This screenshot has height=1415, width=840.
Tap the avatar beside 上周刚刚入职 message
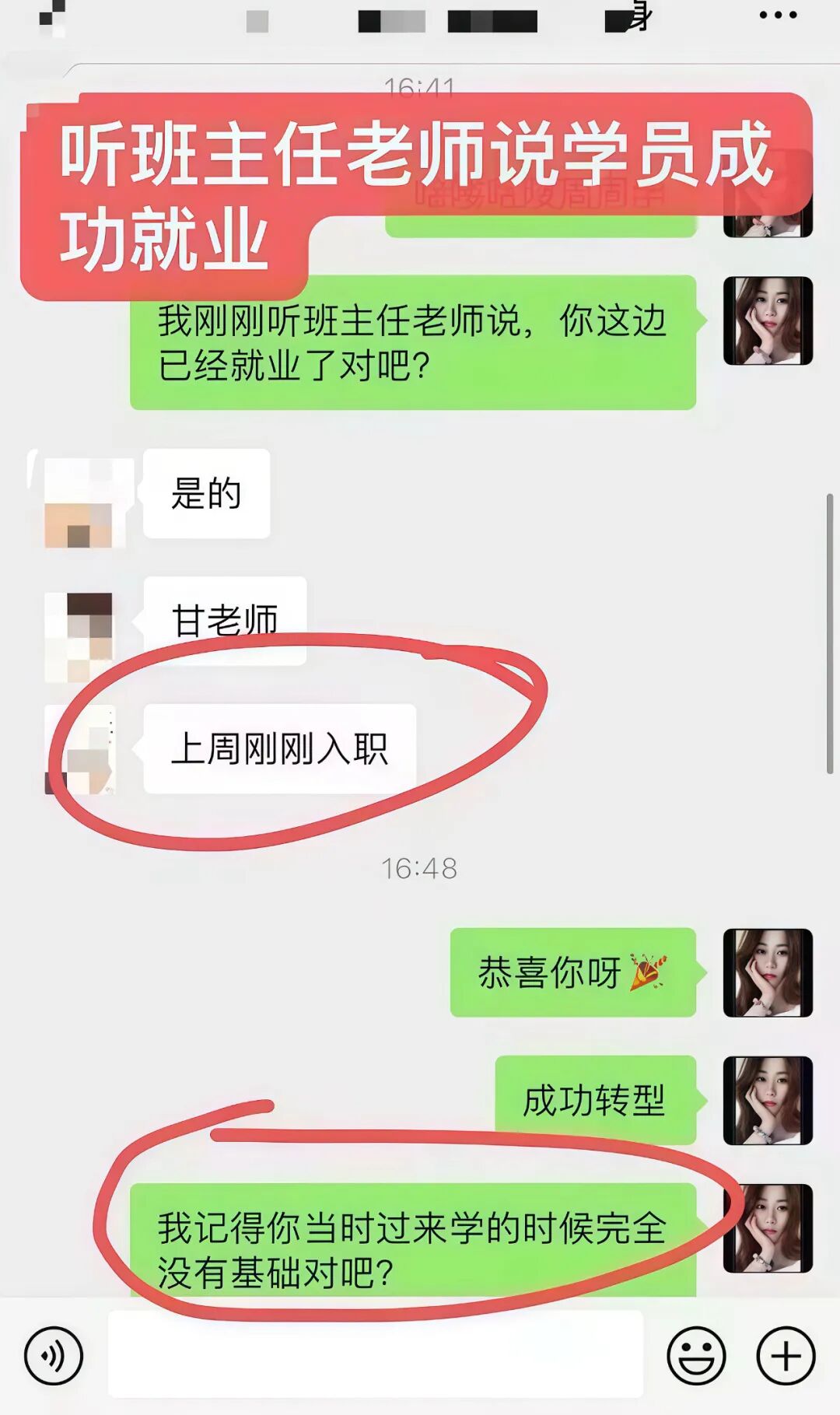[79, 749]
